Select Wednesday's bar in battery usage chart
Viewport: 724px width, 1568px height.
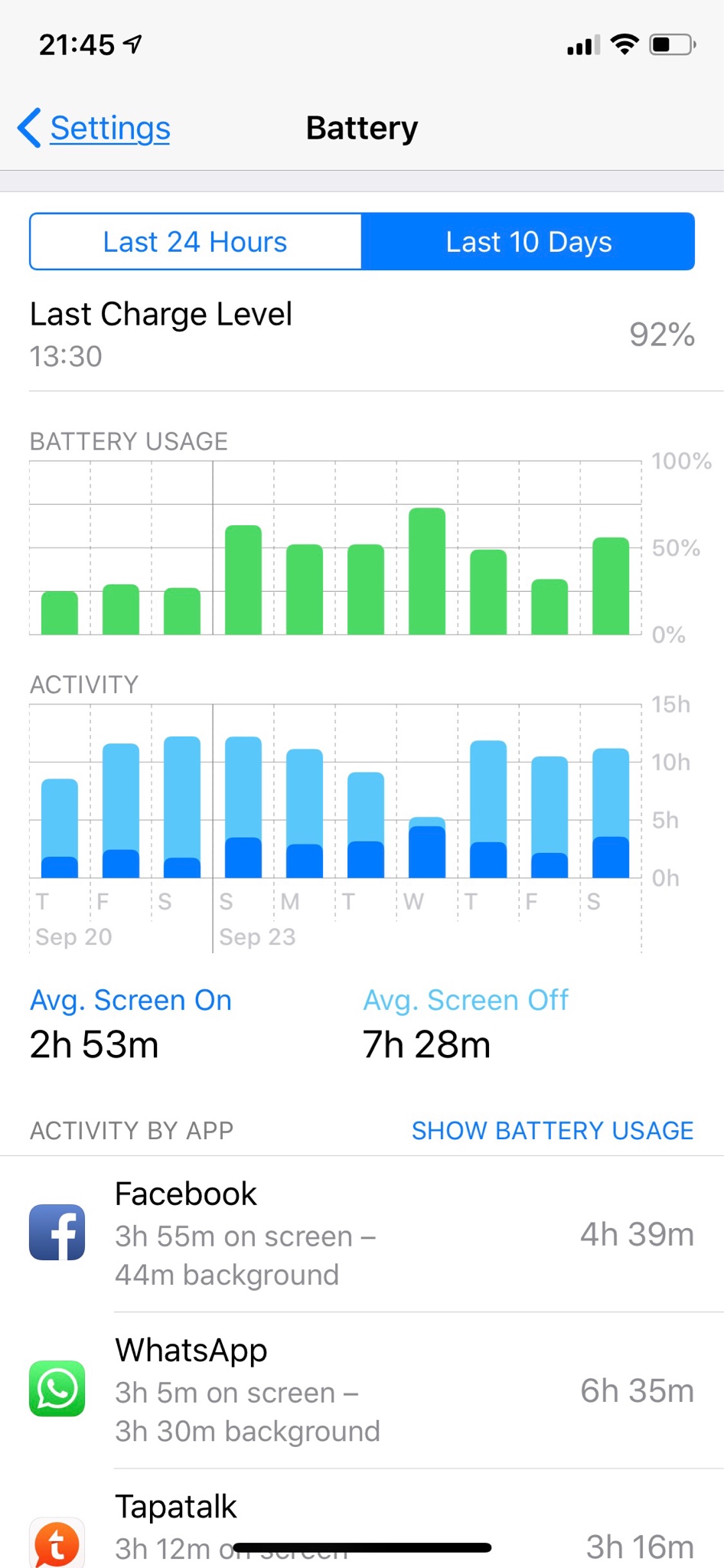tap(427, 571)
